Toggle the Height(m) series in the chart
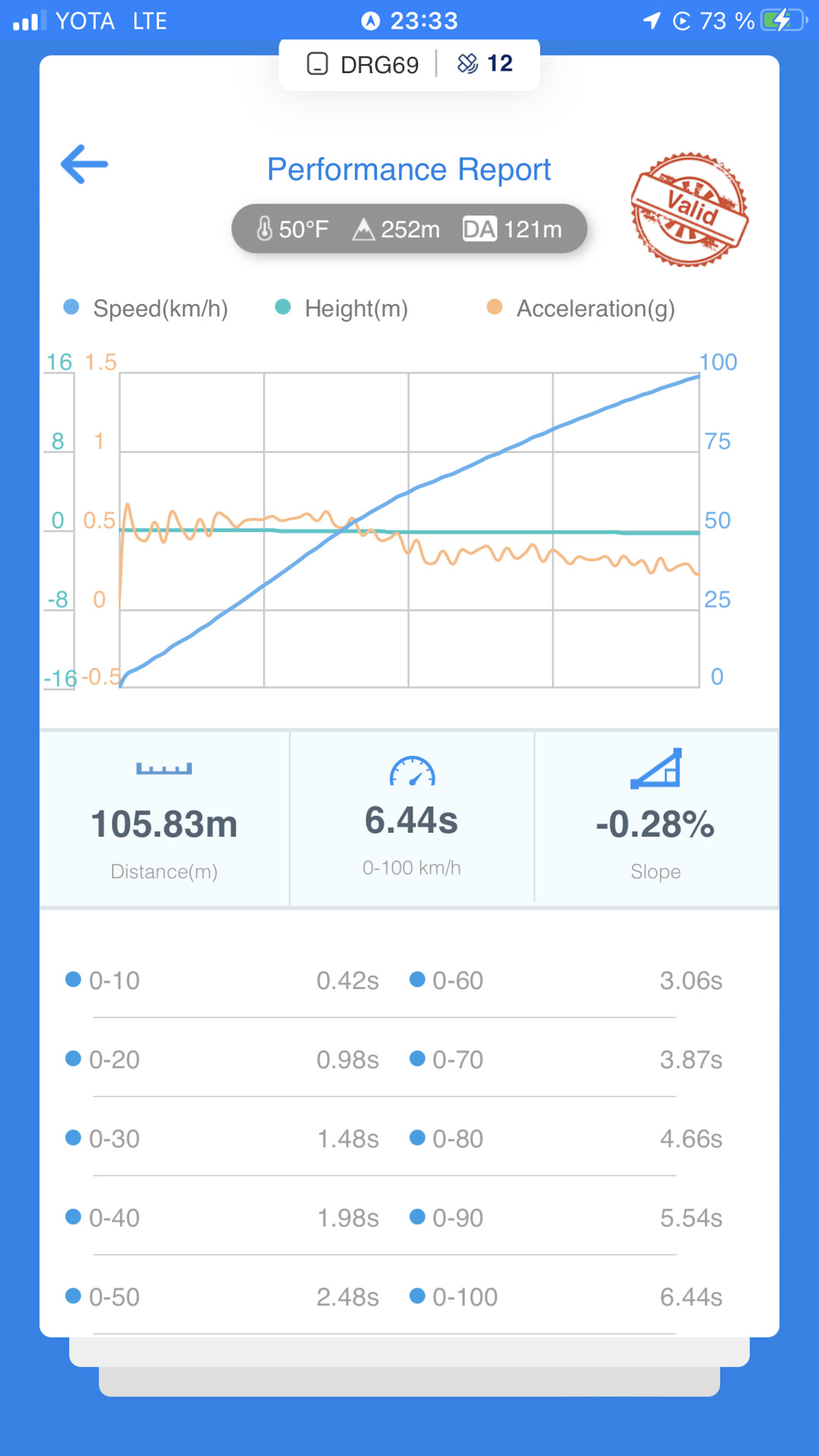 tap(342, 309)
